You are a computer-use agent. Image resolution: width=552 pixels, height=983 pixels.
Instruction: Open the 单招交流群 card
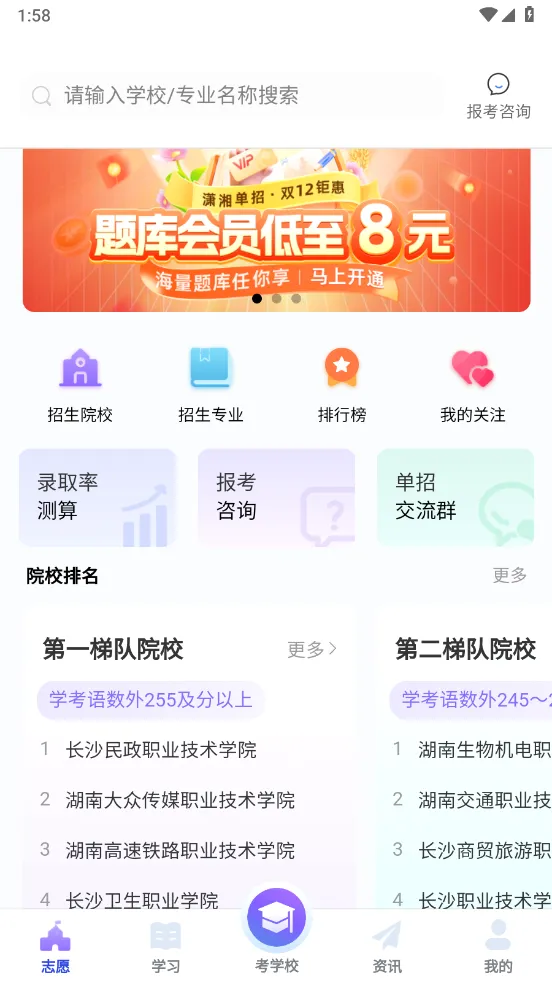click(455, 497)
